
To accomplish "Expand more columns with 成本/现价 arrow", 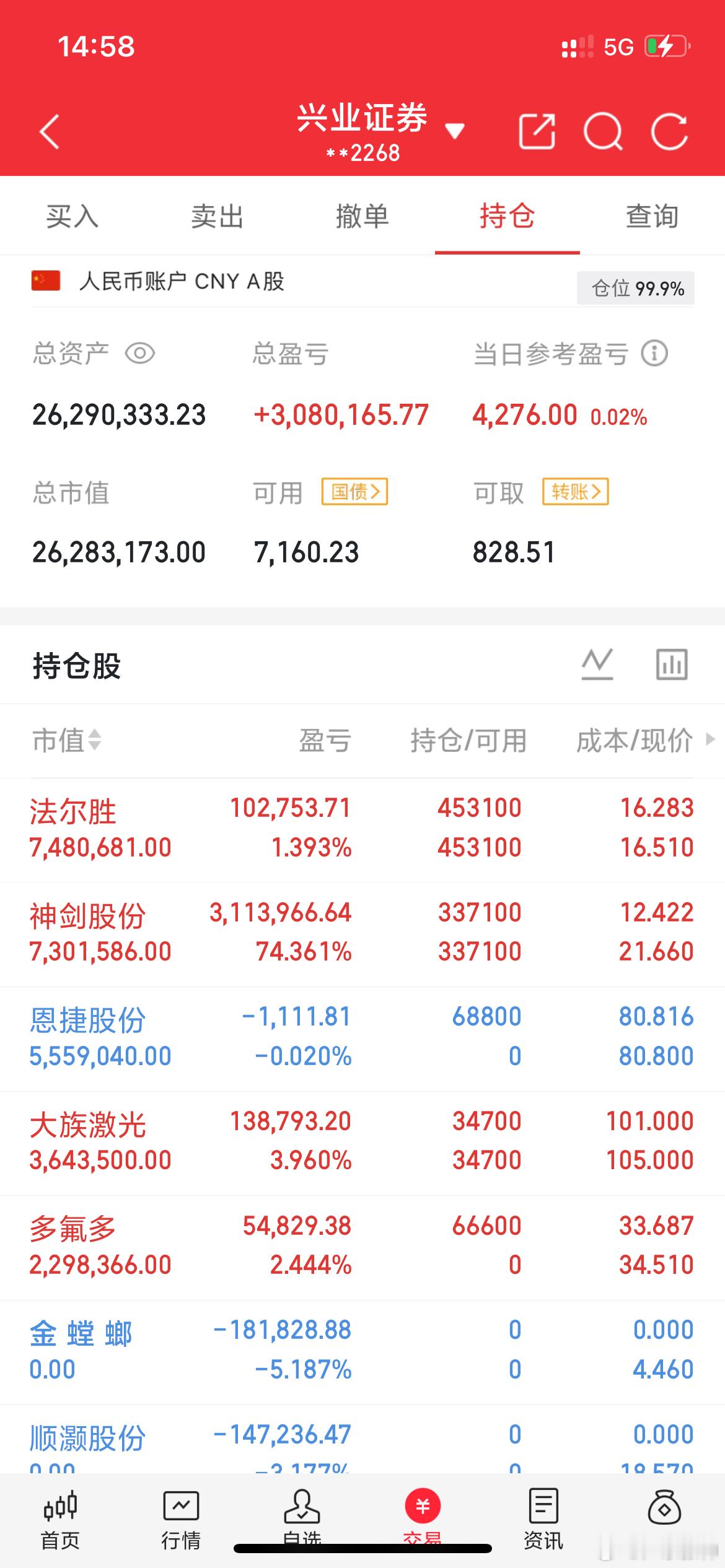I will point(710,741).
